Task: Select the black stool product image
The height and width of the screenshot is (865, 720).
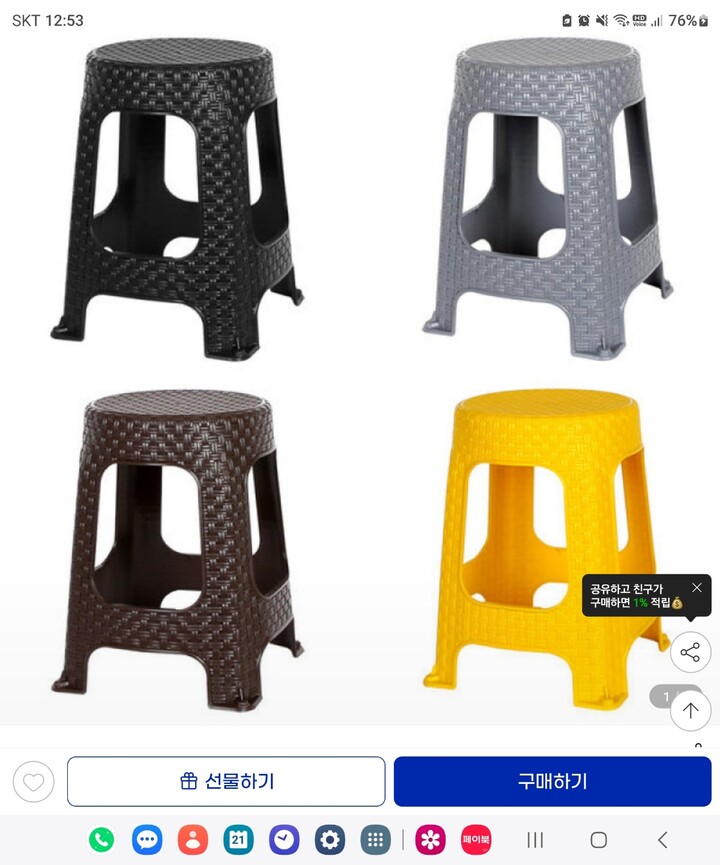Action: [180, 190]
